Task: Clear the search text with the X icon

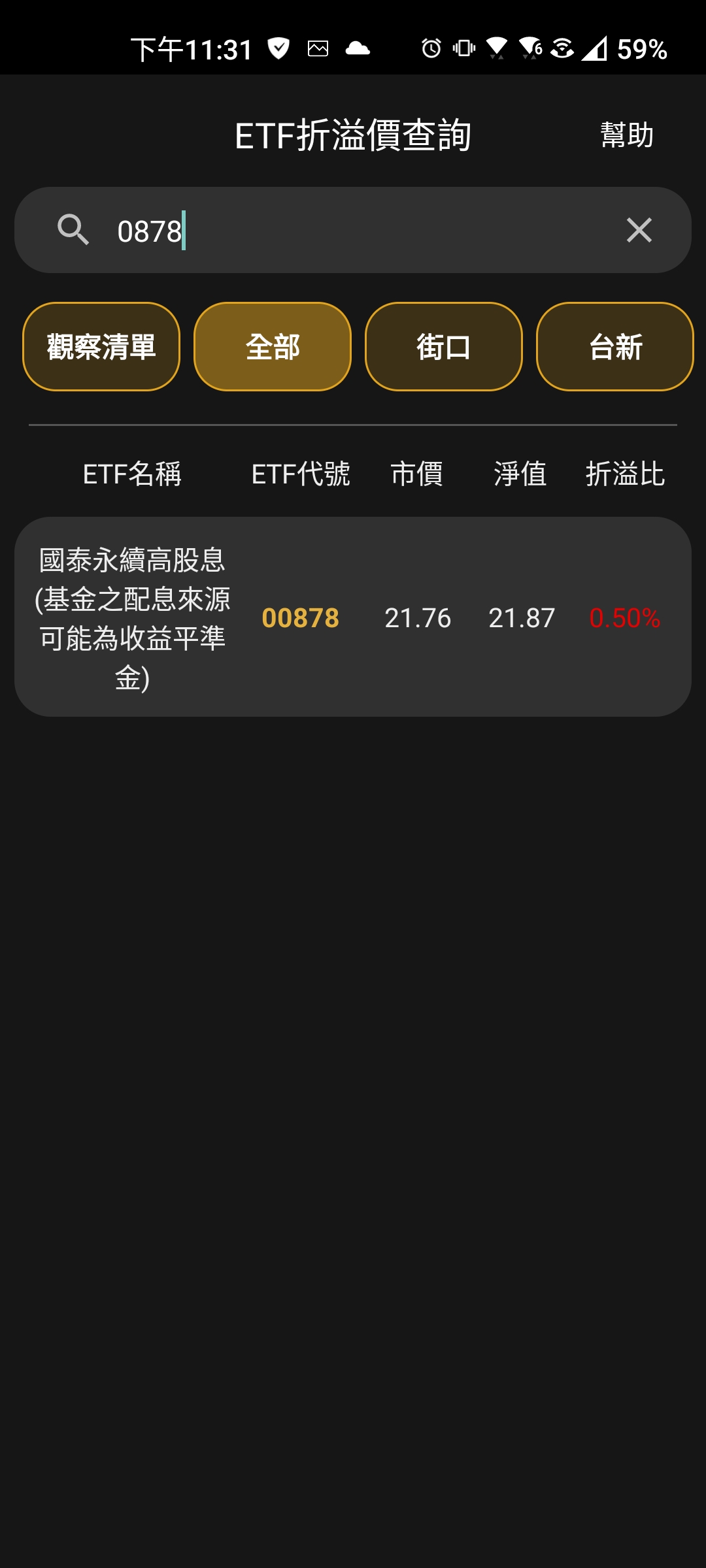Action: [639, 230]
